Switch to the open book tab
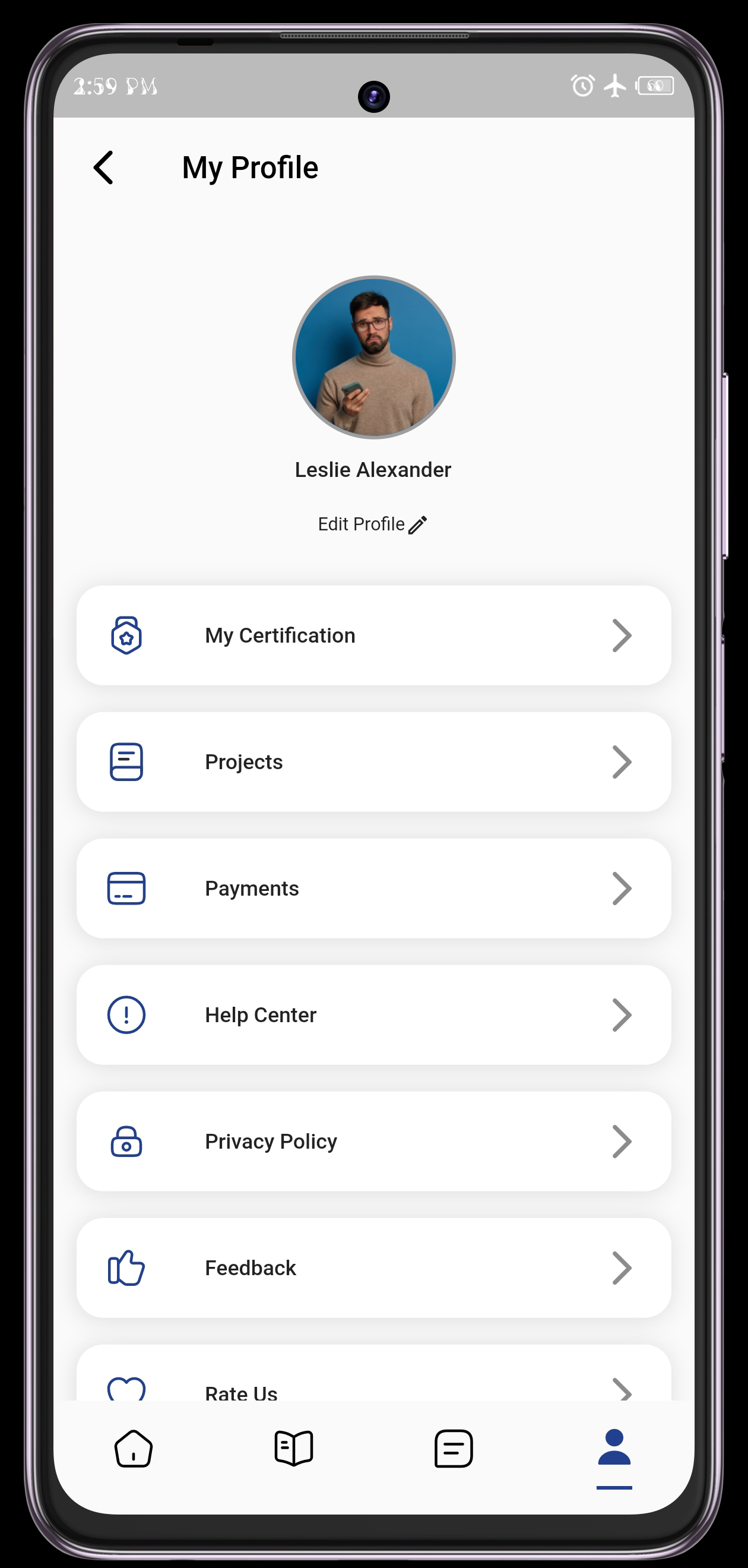Image resolution: width=748 pixels, height=1568 pixels. tap(293, 1449)
